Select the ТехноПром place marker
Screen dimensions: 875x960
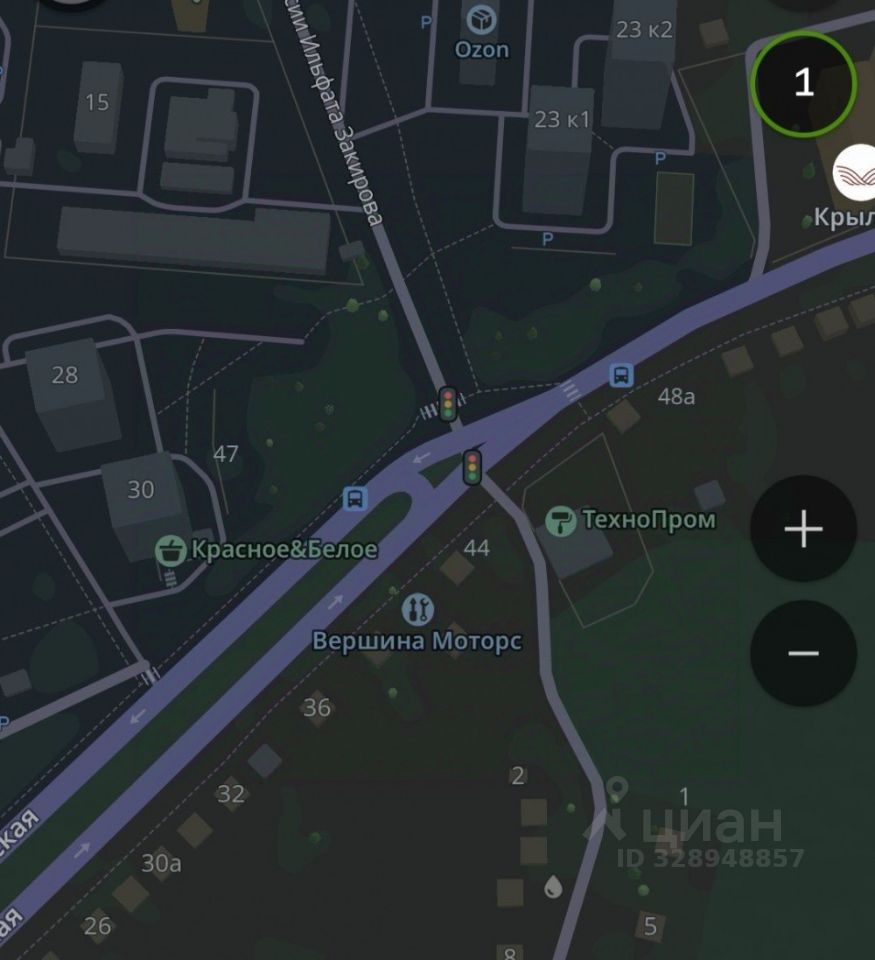tap(561, 519)
